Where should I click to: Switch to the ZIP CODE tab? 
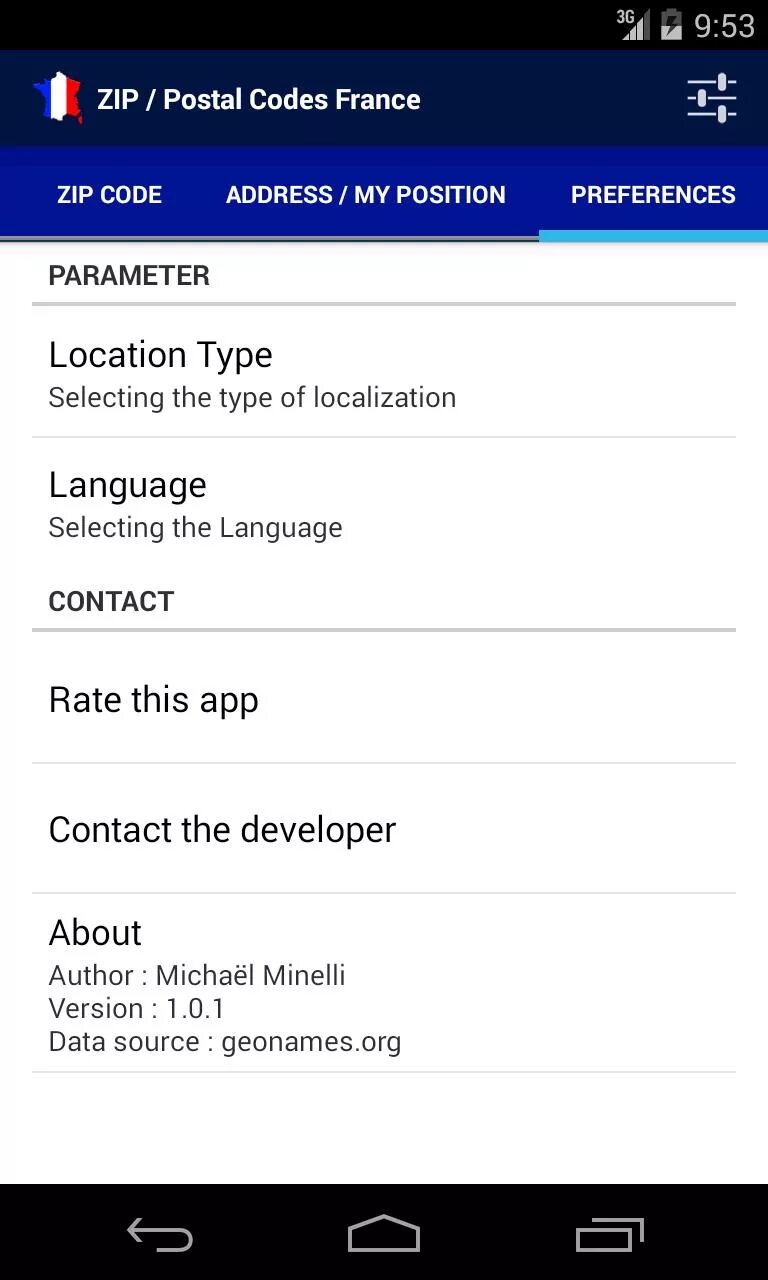point(109,195)
